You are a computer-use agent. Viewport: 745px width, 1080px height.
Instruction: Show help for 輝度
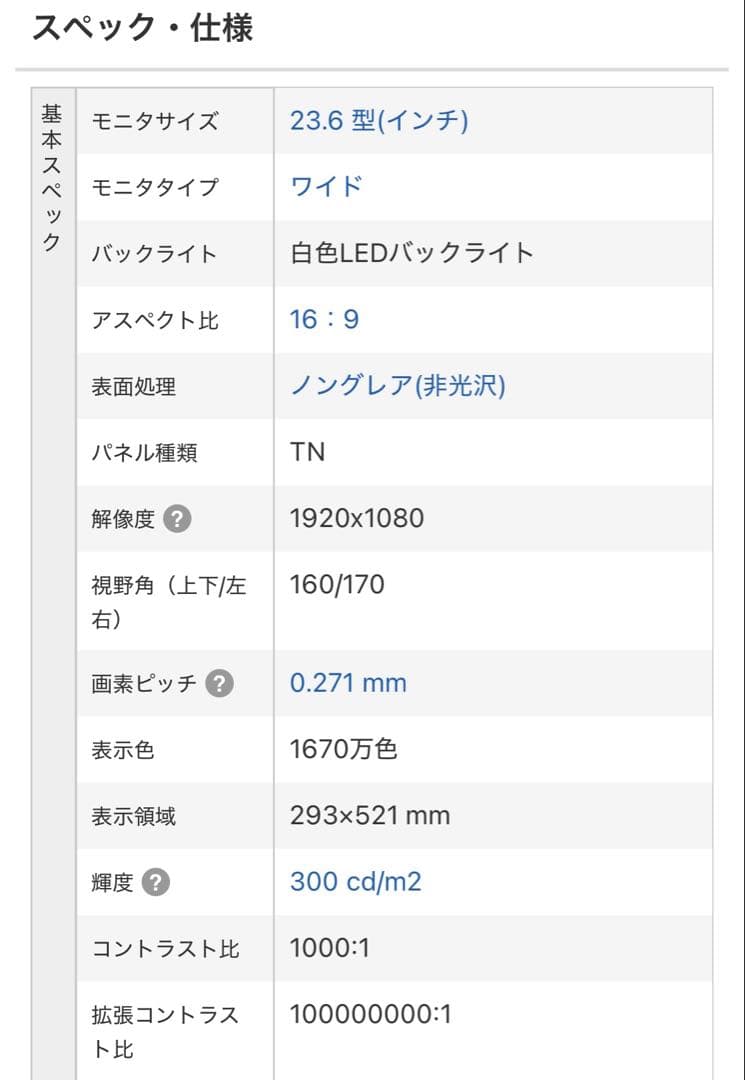[x=156, y=882]
